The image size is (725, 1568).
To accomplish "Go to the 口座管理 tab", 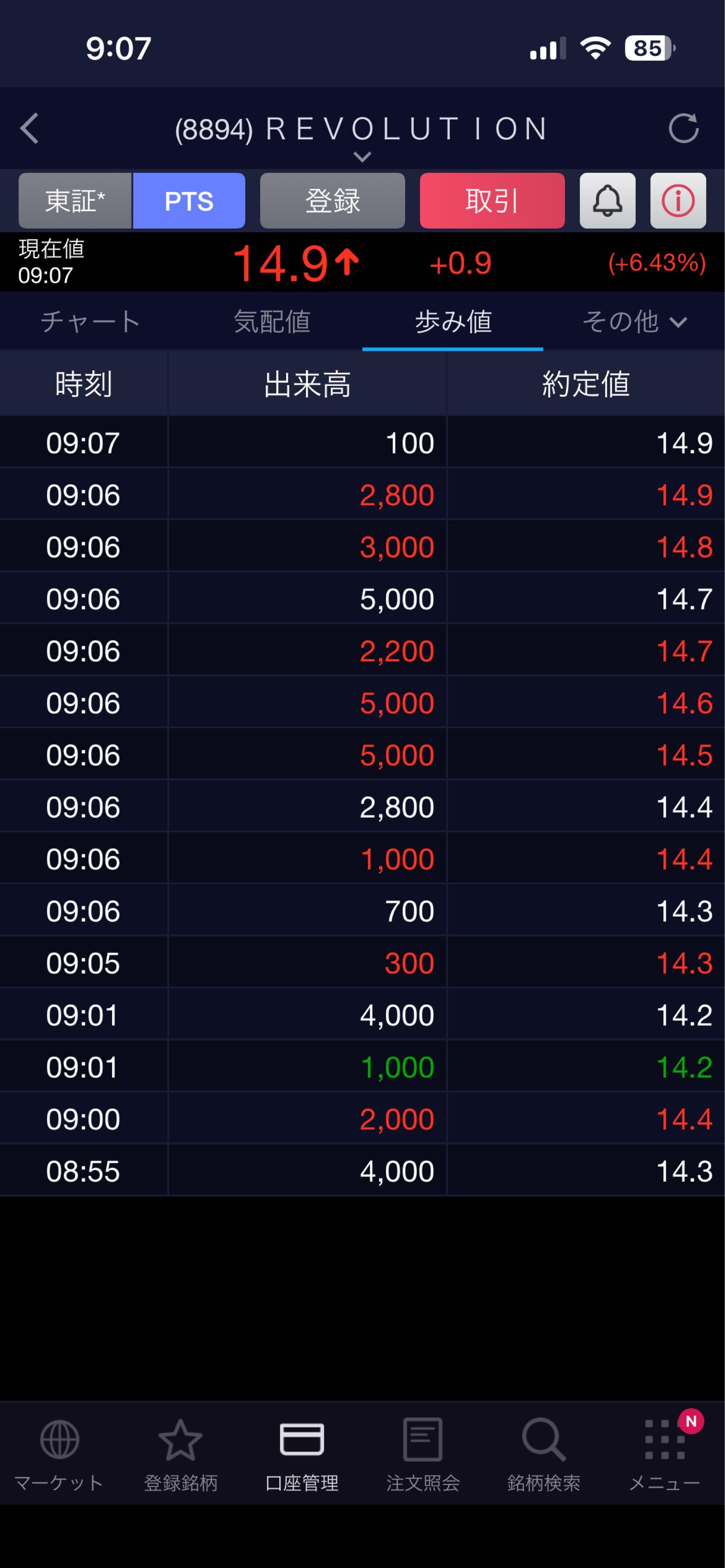I will [x=302, y=1454].
